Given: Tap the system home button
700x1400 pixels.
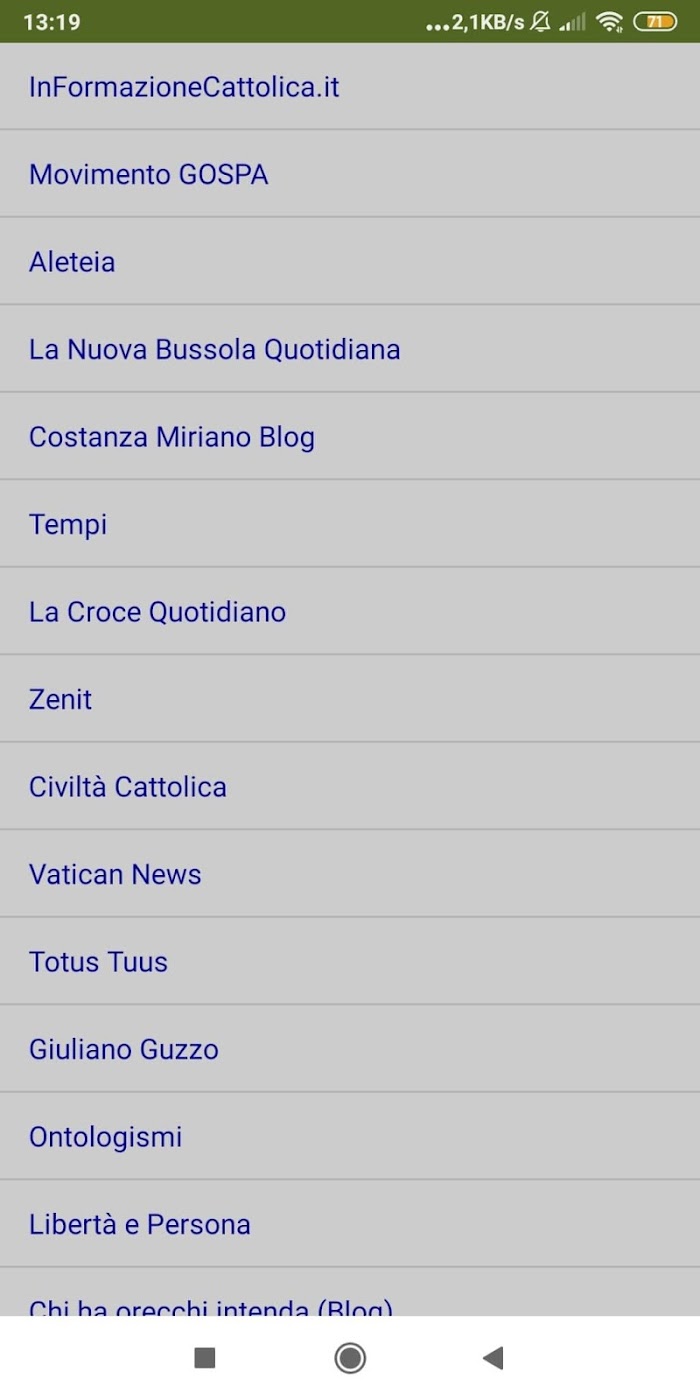Looking at the screenshot, I should point(350,1358).
